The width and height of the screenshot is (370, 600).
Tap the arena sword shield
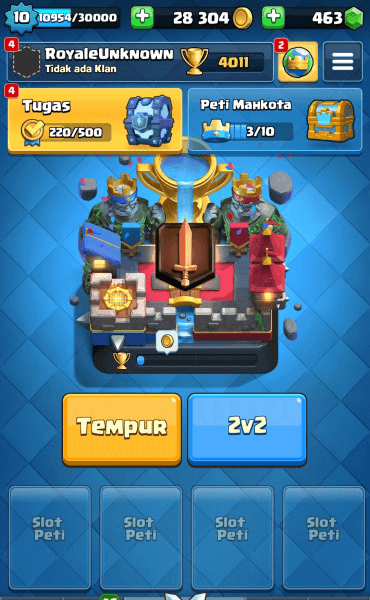(186, 254)
